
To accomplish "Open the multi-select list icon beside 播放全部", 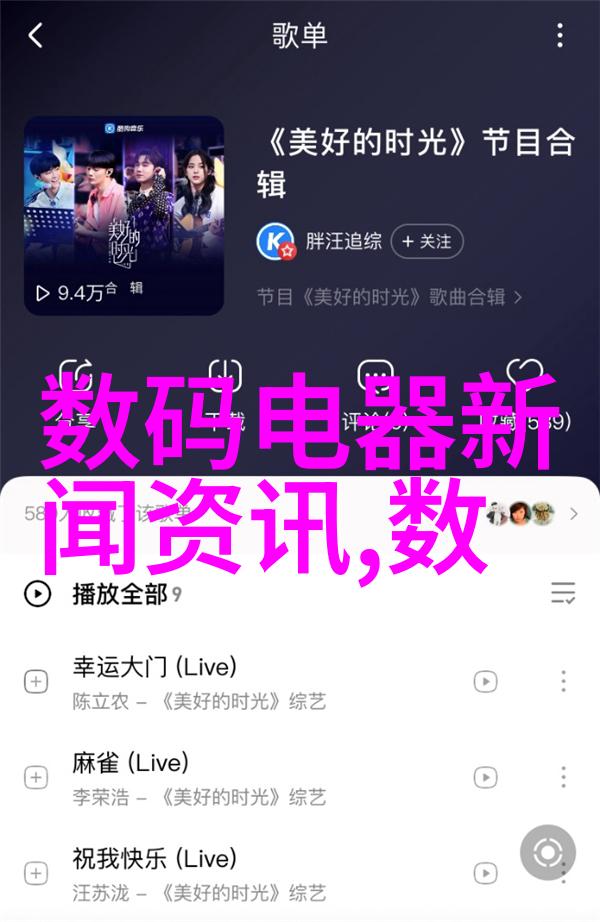I will [x=563, y=594].
